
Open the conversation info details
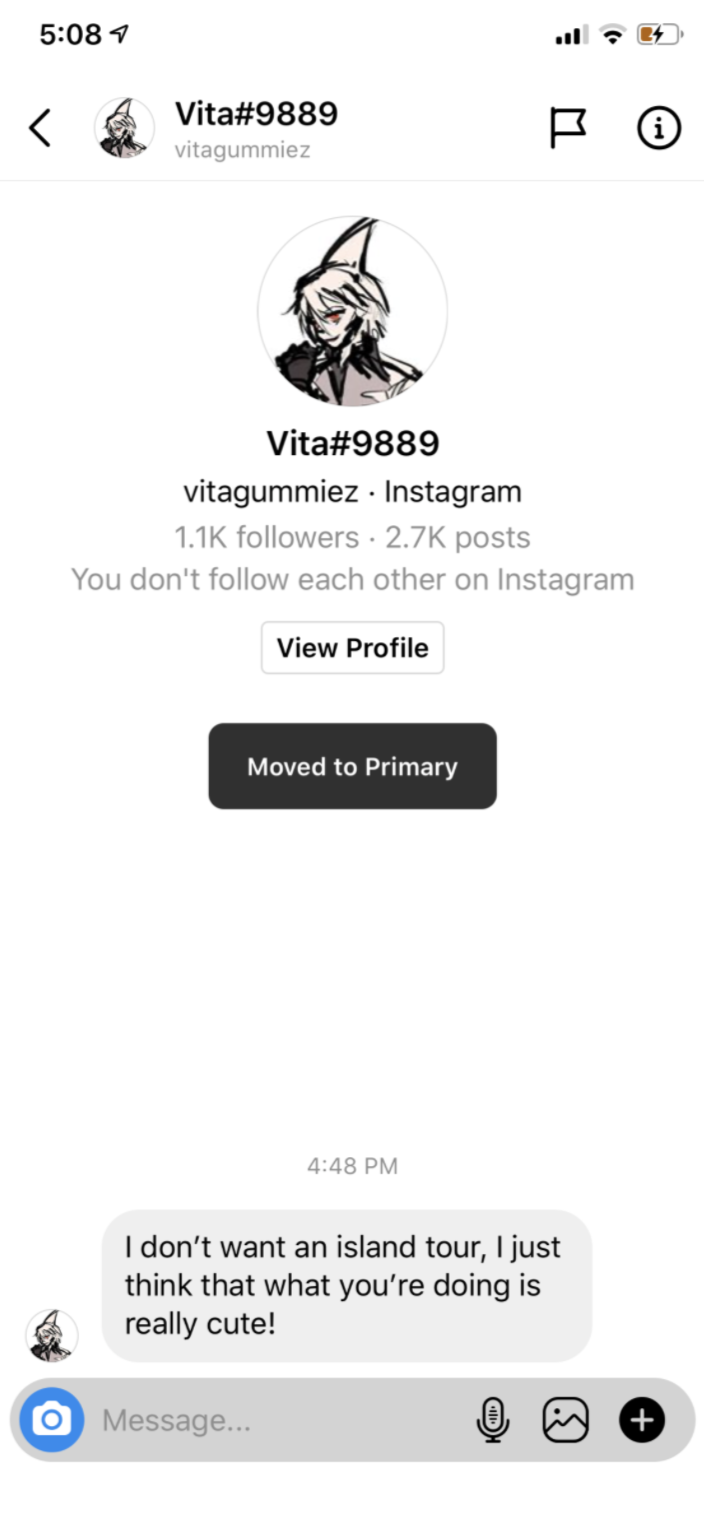[x=658, y=128]
